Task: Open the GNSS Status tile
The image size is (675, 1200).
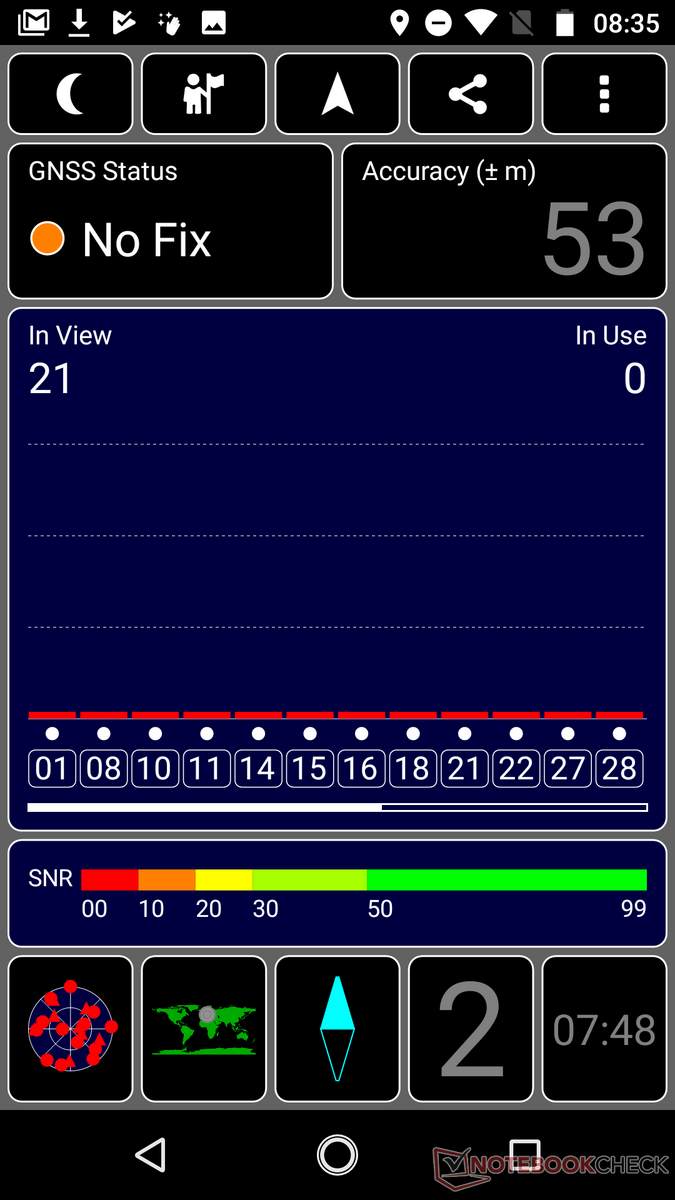Action: tap(171, 221)
